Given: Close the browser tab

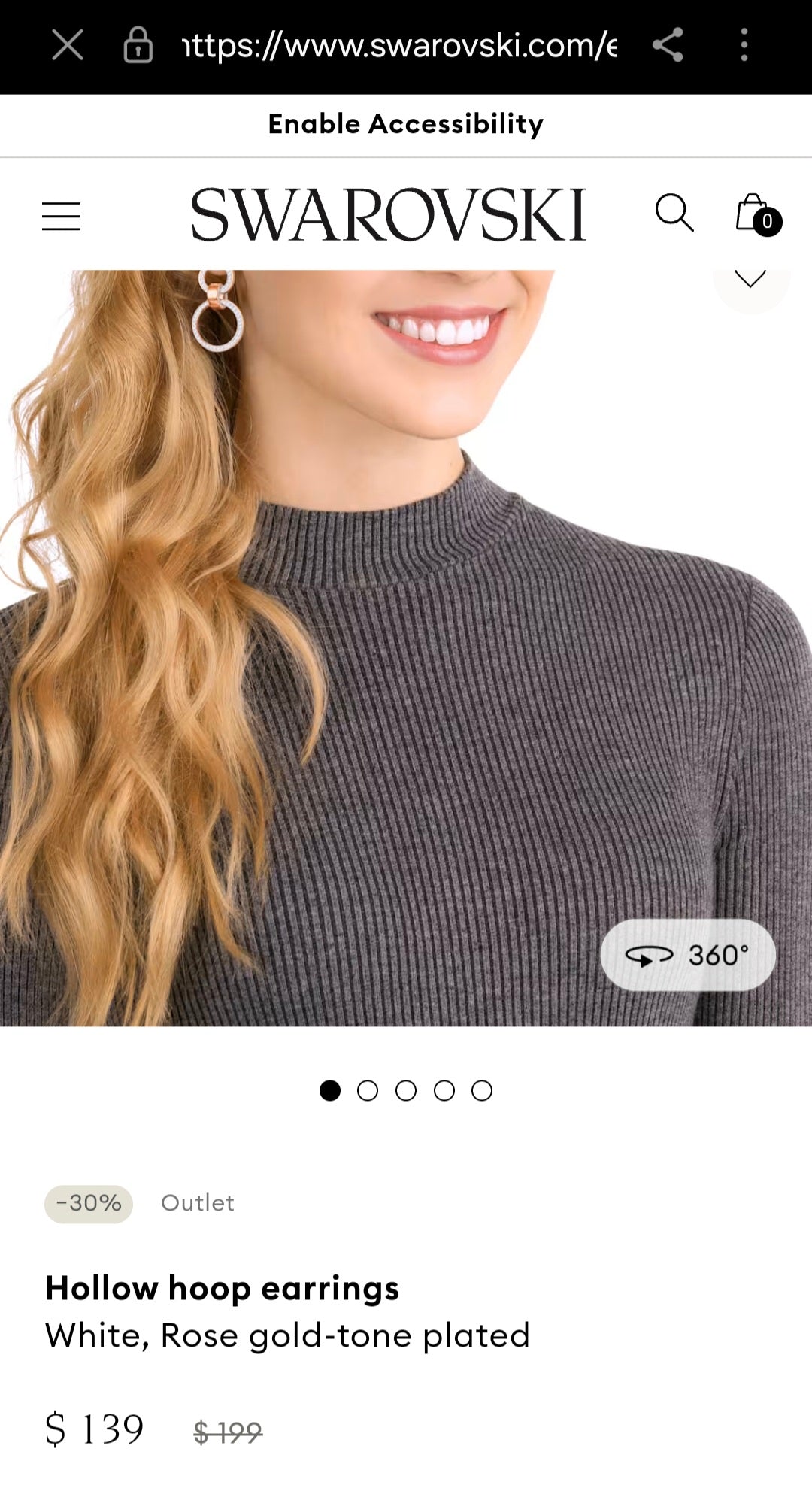Looking at the screenshot, I should pyautogui.click(x=67, y=45).
